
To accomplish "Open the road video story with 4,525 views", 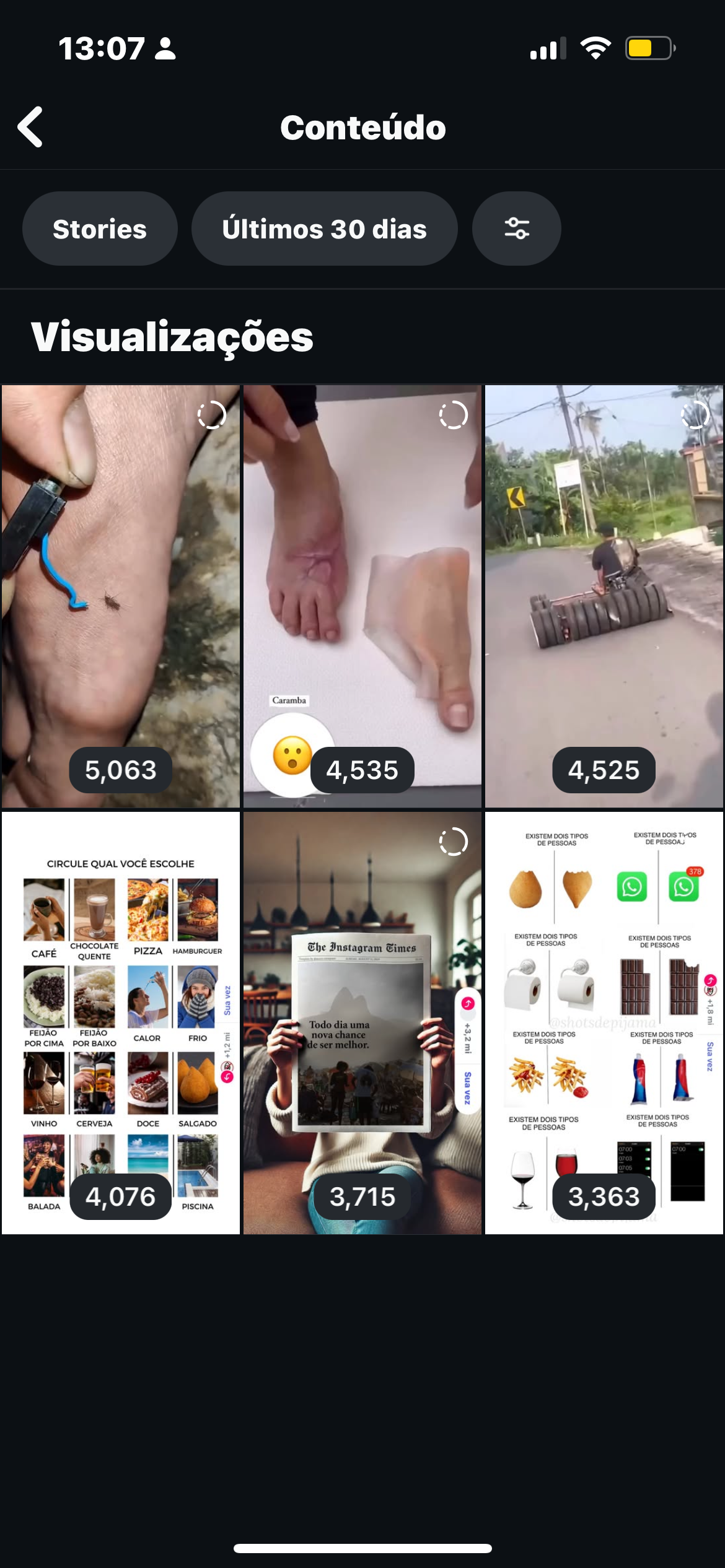I will tap(604, 596).
